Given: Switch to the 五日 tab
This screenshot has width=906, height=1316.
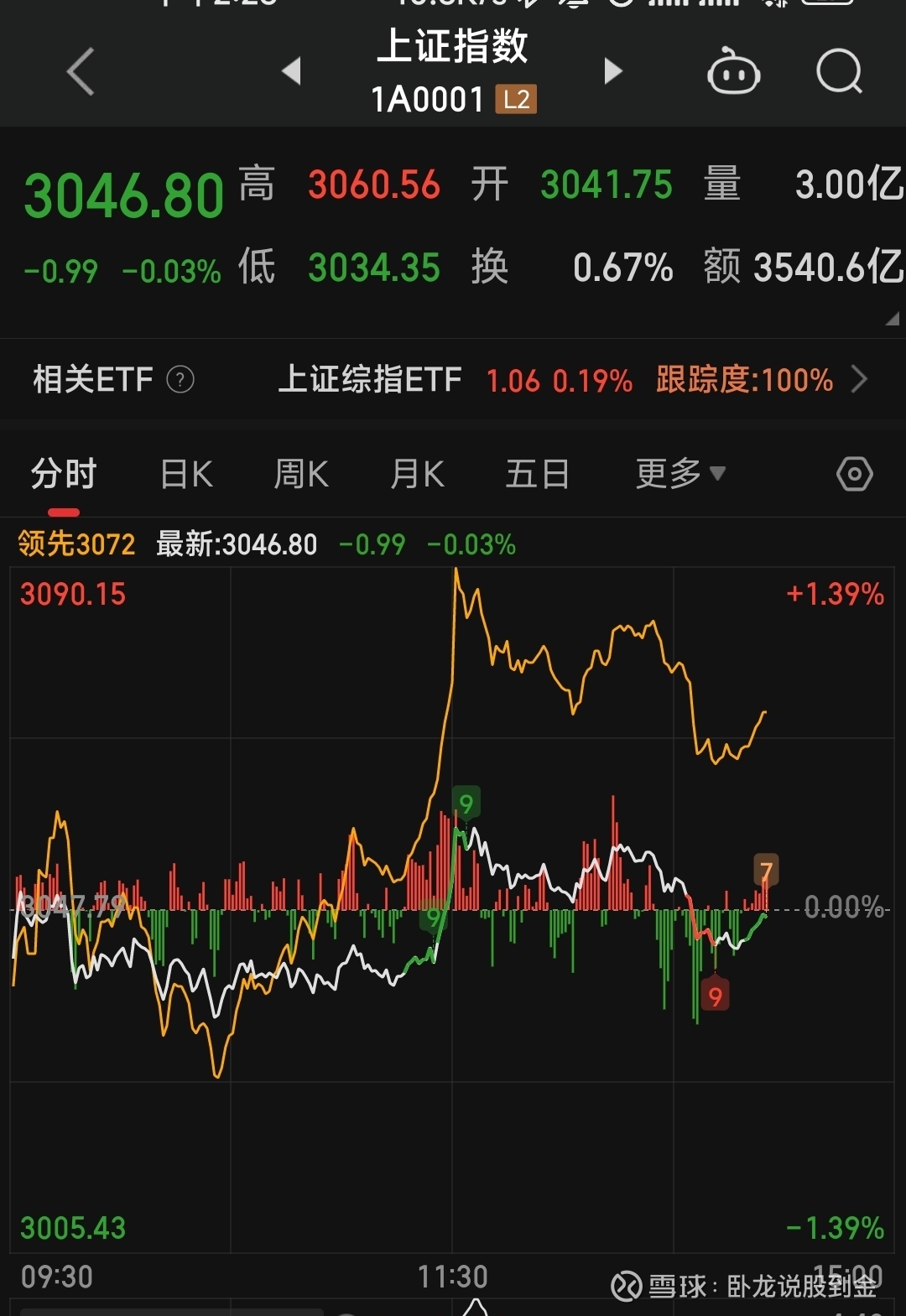Looking at the screenshot, I should coord(538,473).
